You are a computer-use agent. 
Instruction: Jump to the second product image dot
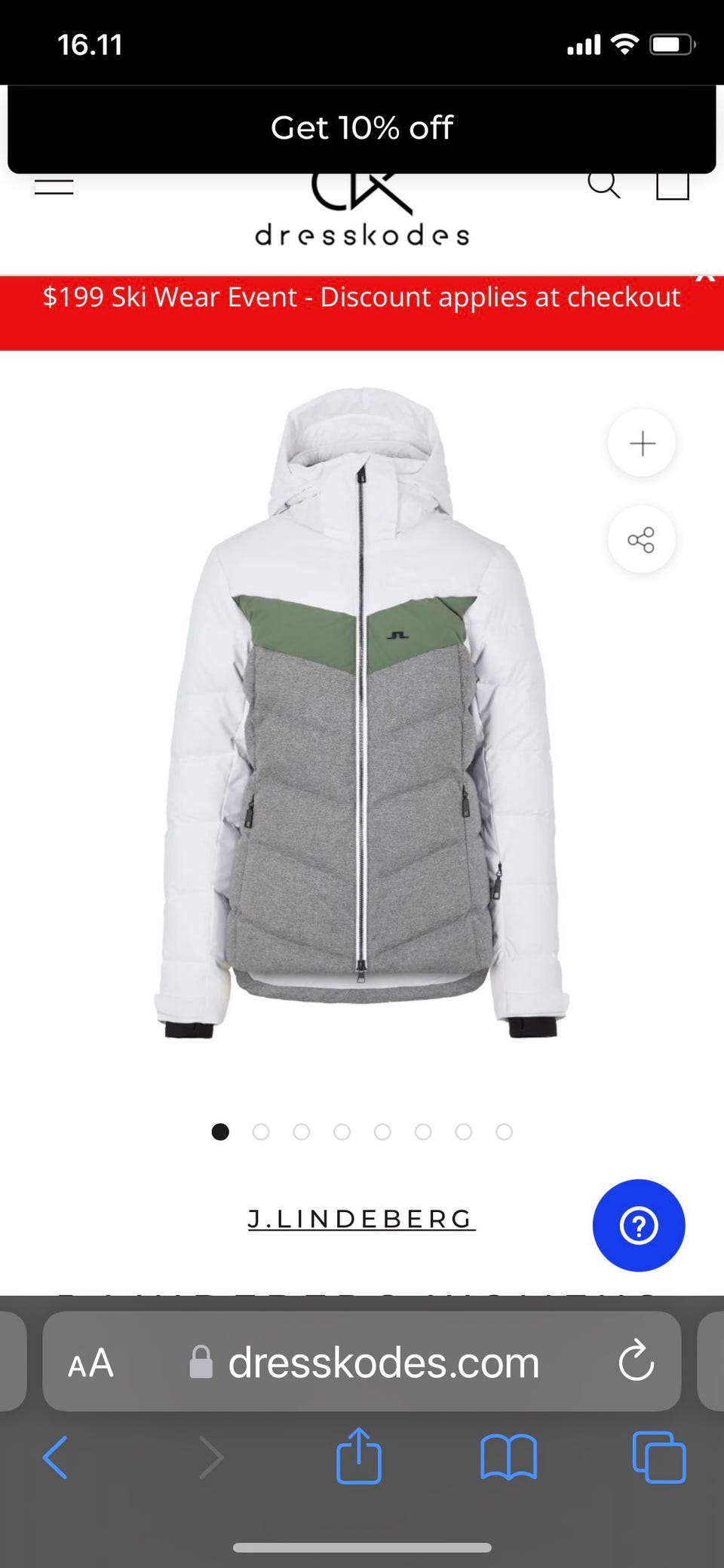(261, 1132)
